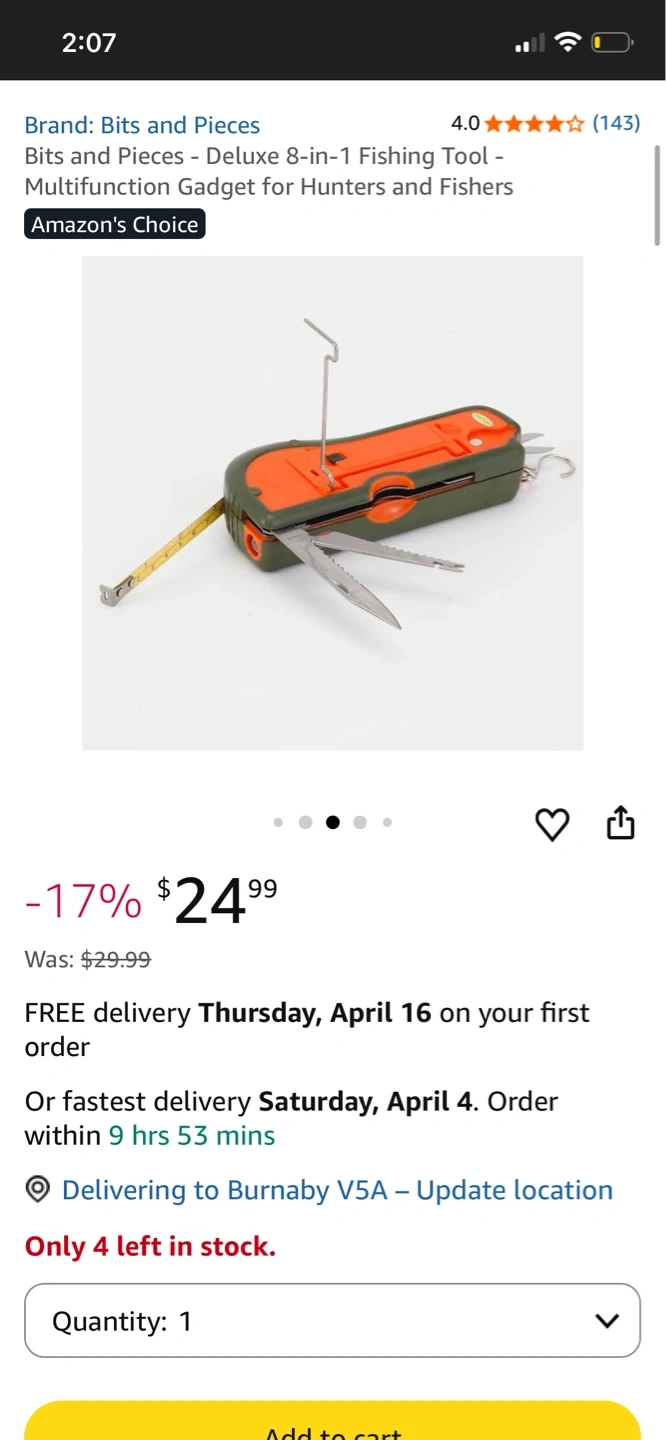
Task: Expand the Quantity dropdown
Action: click(x=332, y=1320)
